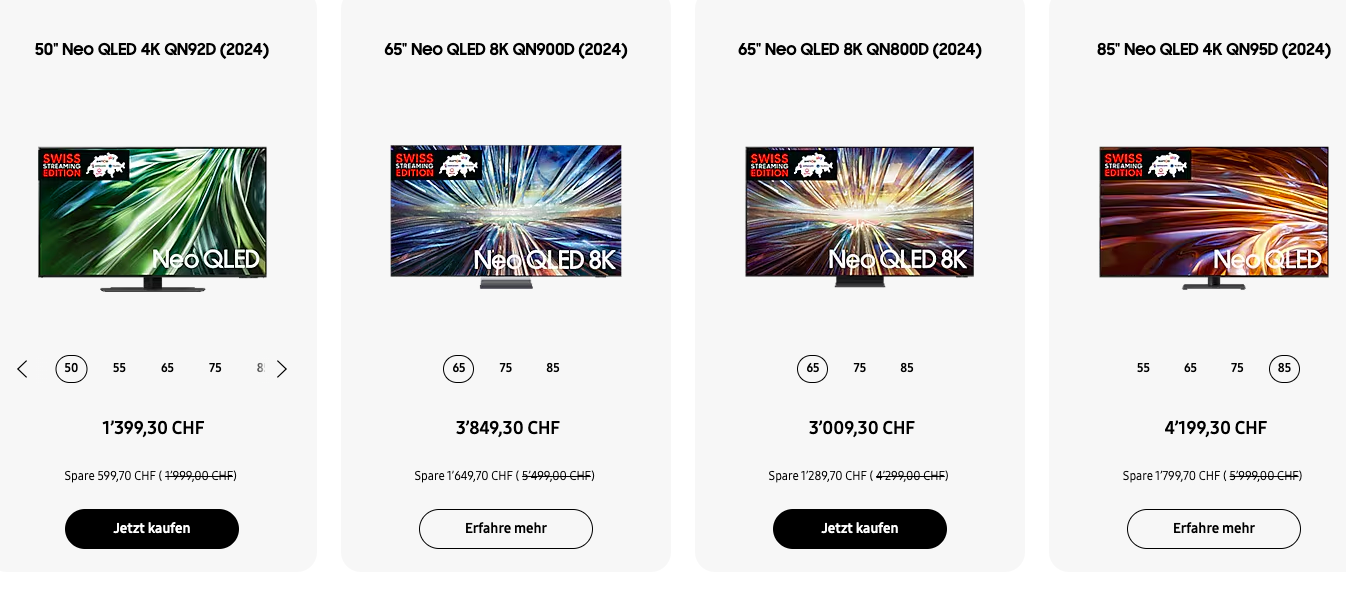
Task: Choose 85 inch size for QN900D
Action: pos(553,368)
